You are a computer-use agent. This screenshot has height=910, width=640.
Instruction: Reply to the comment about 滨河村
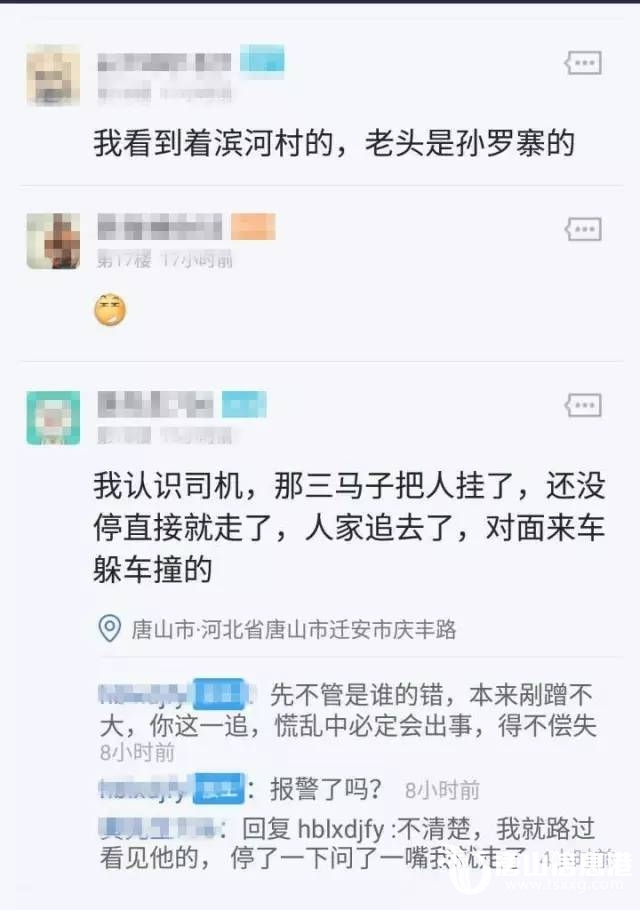click(583, 64)
